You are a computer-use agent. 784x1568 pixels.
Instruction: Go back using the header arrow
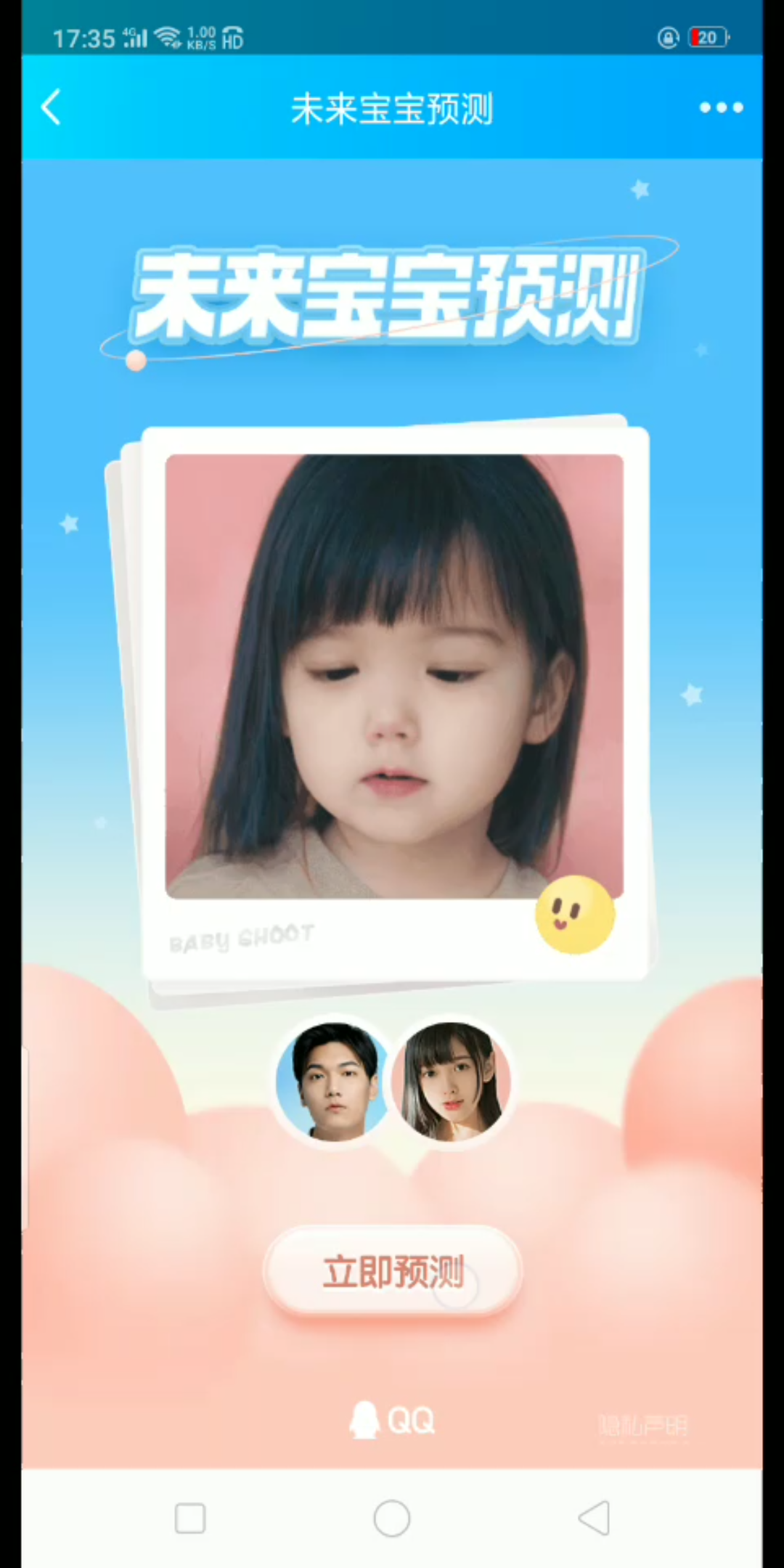point(51,108)
